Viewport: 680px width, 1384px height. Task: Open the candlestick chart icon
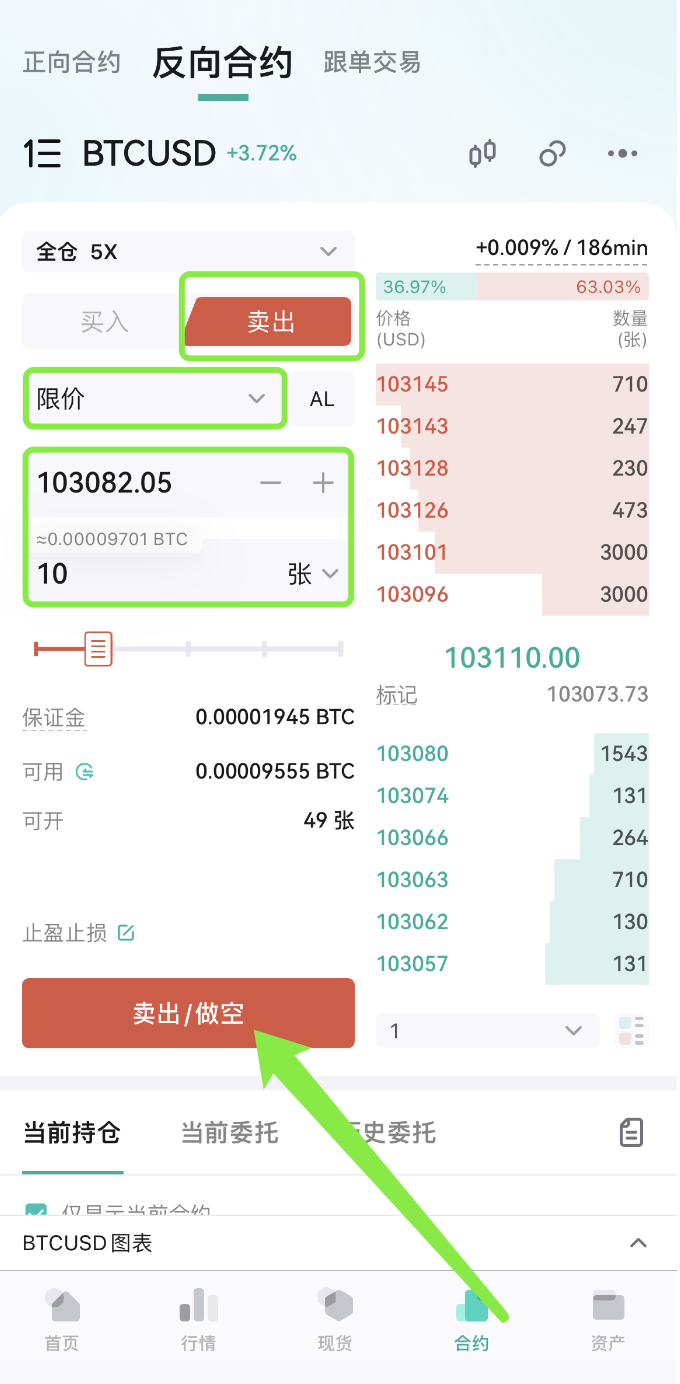(x=483, y=153)
